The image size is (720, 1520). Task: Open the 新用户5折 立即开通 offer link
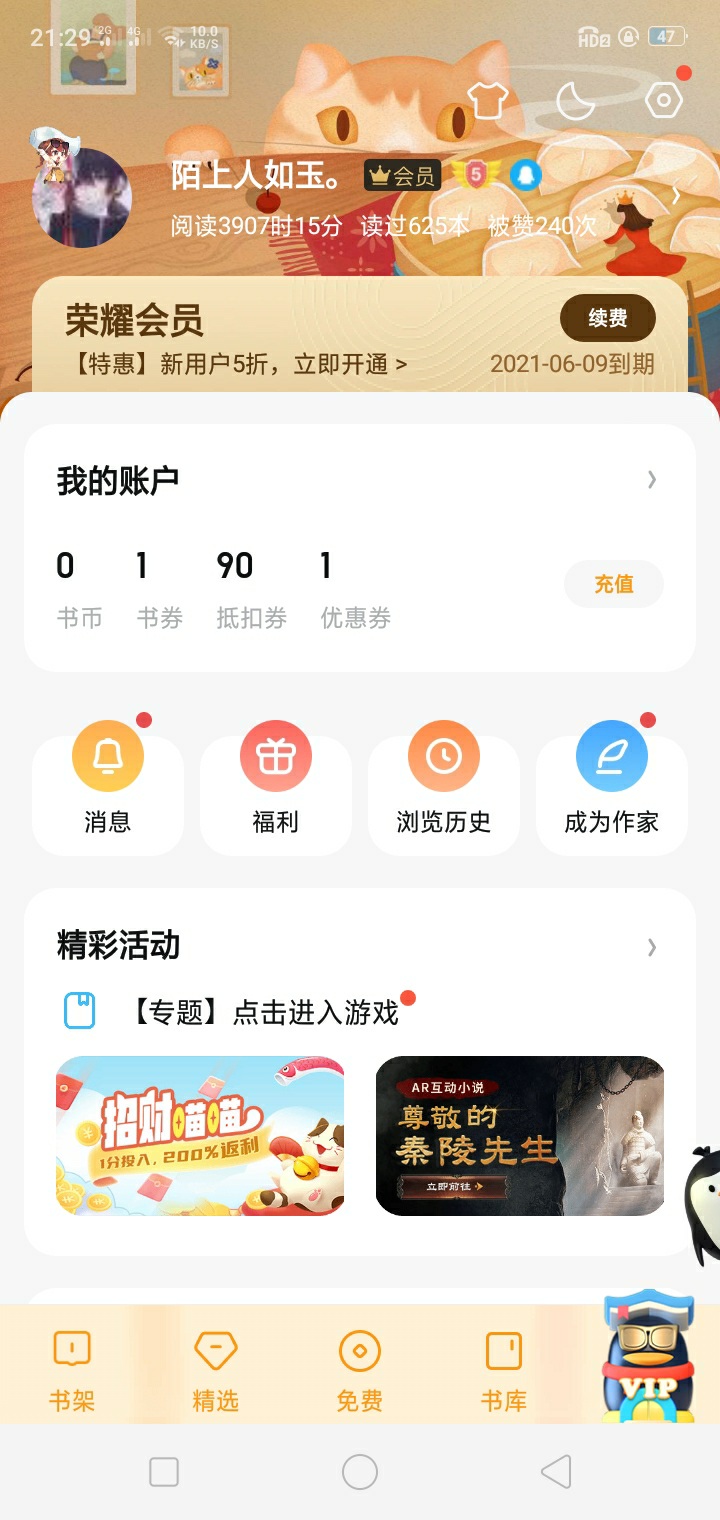(236, 364)
